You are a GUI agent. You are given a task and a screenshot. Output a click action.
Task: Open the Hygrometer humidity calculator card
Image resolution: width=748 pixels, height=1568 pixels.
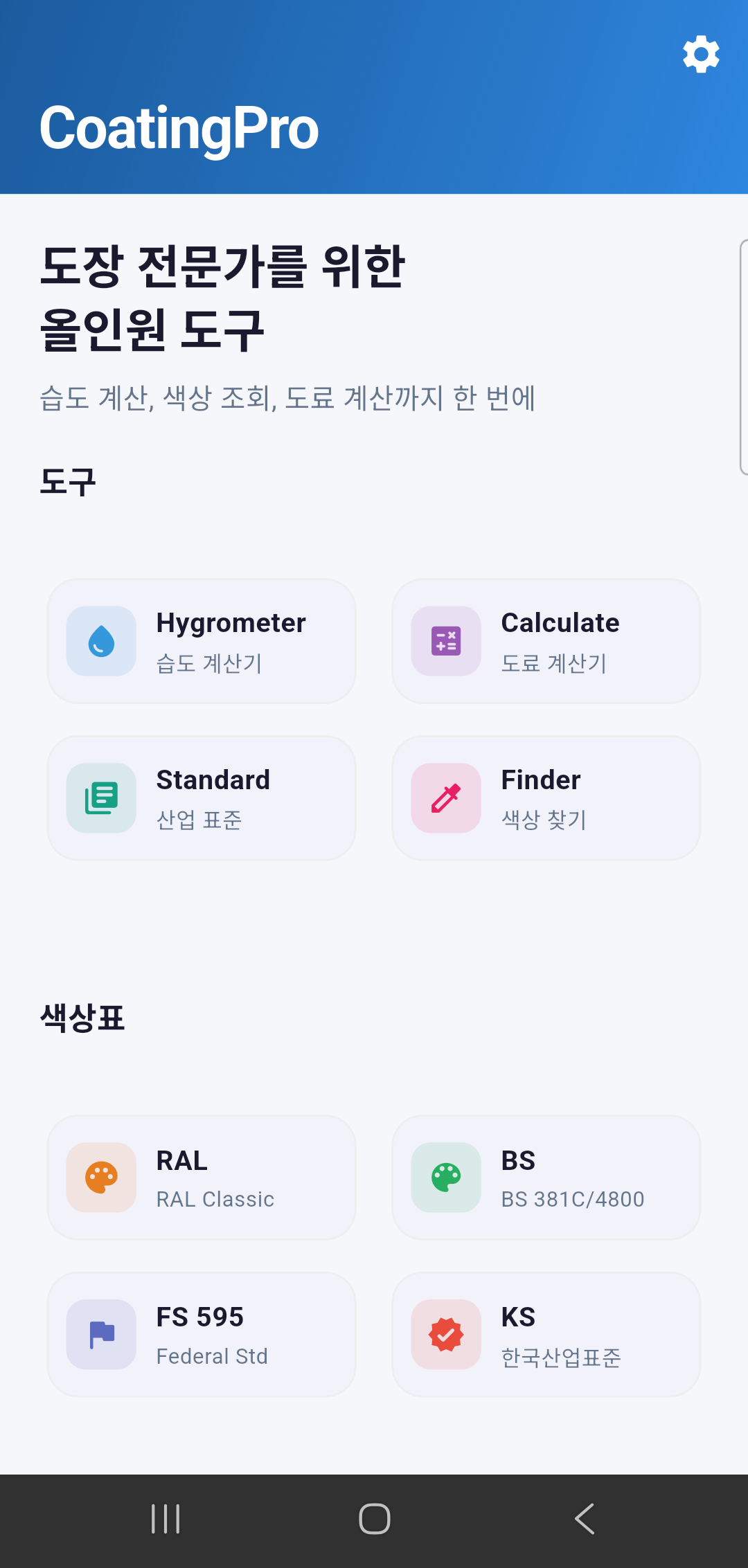point(201,641)
